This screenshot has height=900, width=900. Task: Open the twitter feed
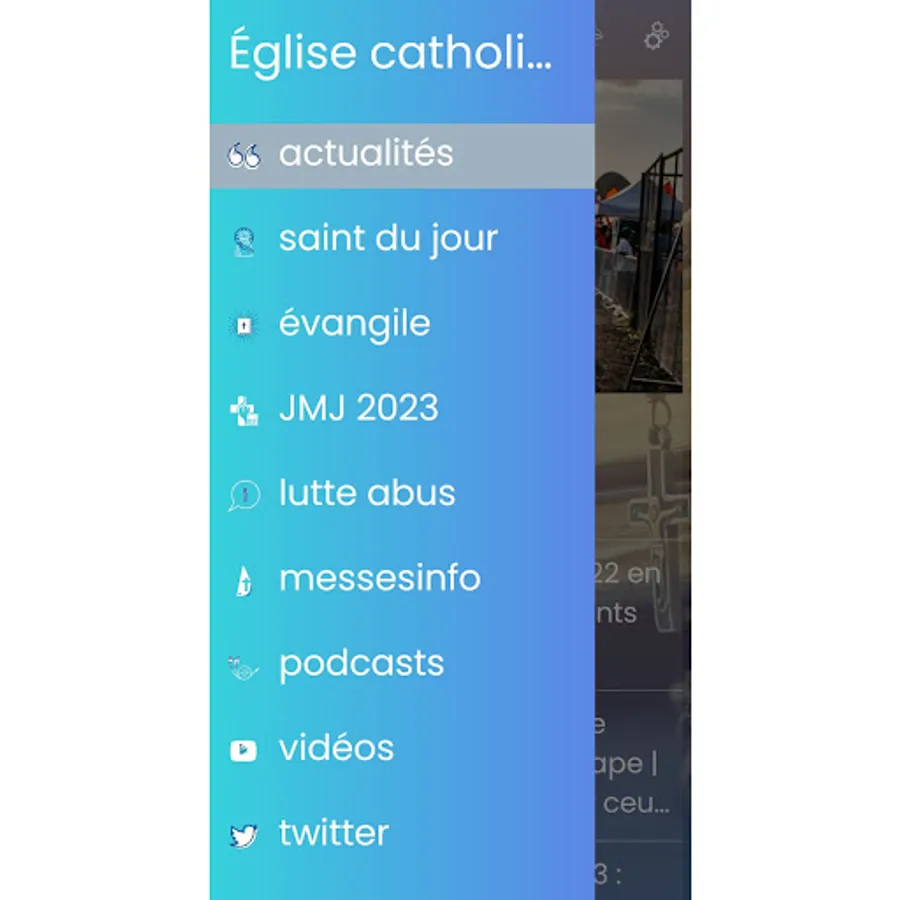click(402, 834)
